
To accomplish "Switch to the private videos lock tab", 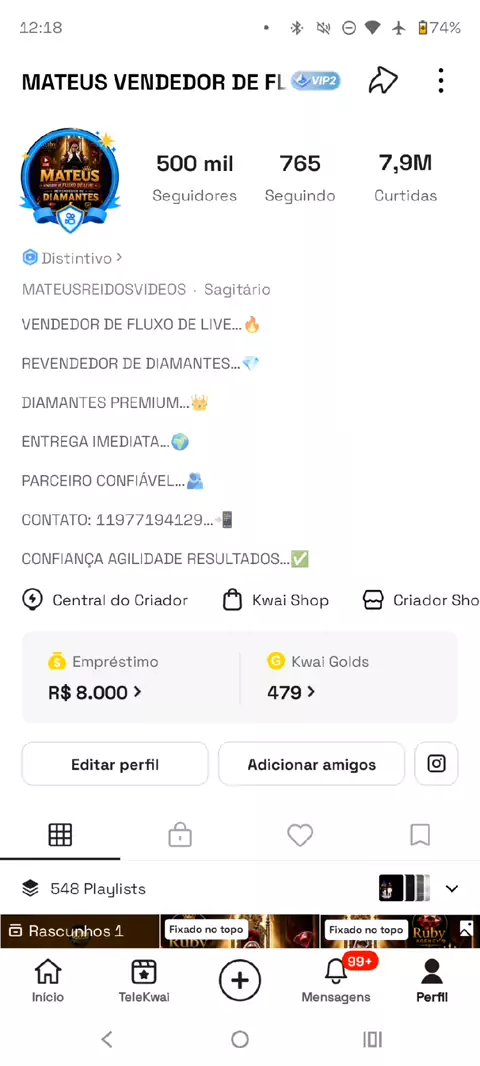I will [x=180, y=835].
